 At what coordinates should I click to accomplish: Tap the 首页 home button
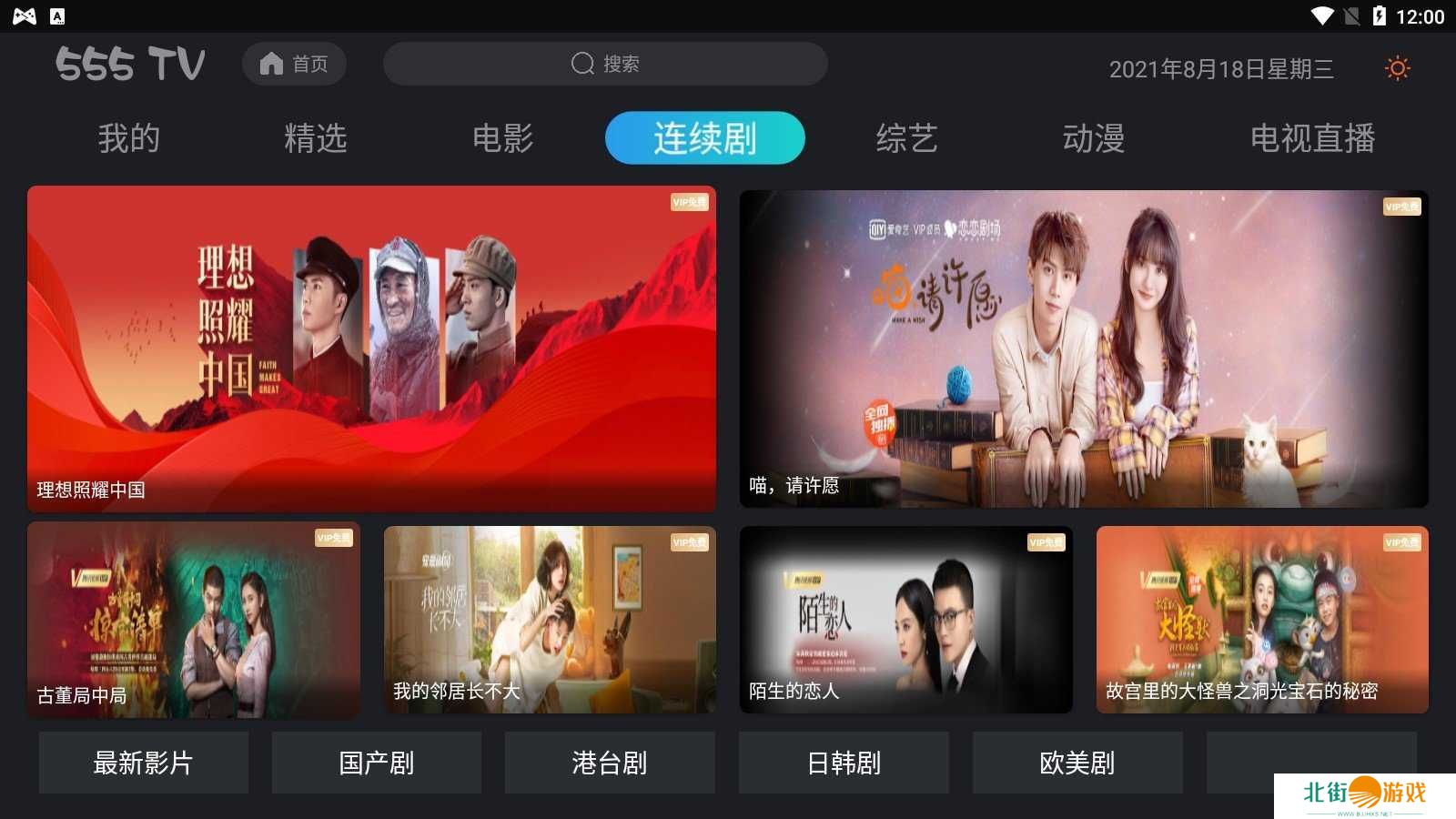(x=294, y=64)
